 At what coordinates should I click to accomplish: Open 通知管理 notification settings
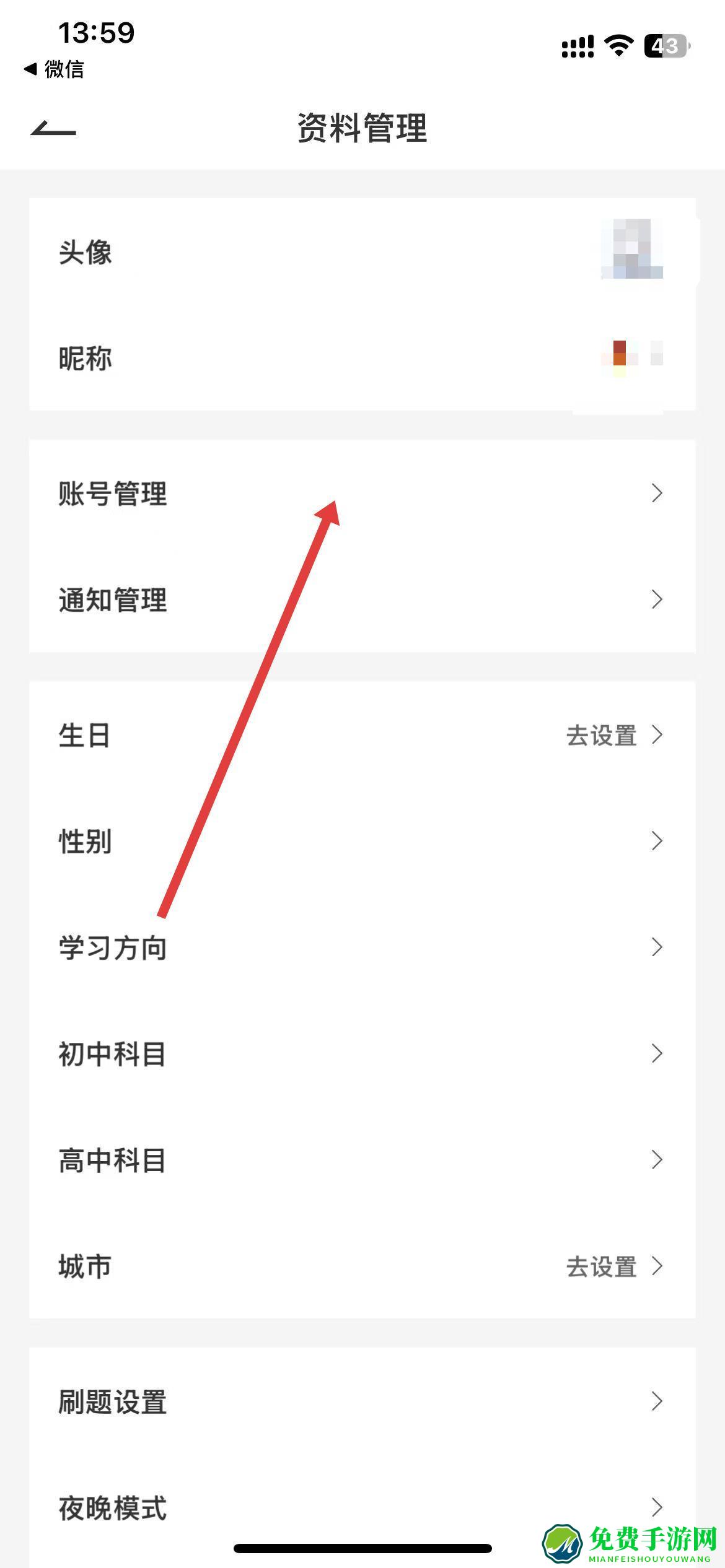click(x=362, y=599)
